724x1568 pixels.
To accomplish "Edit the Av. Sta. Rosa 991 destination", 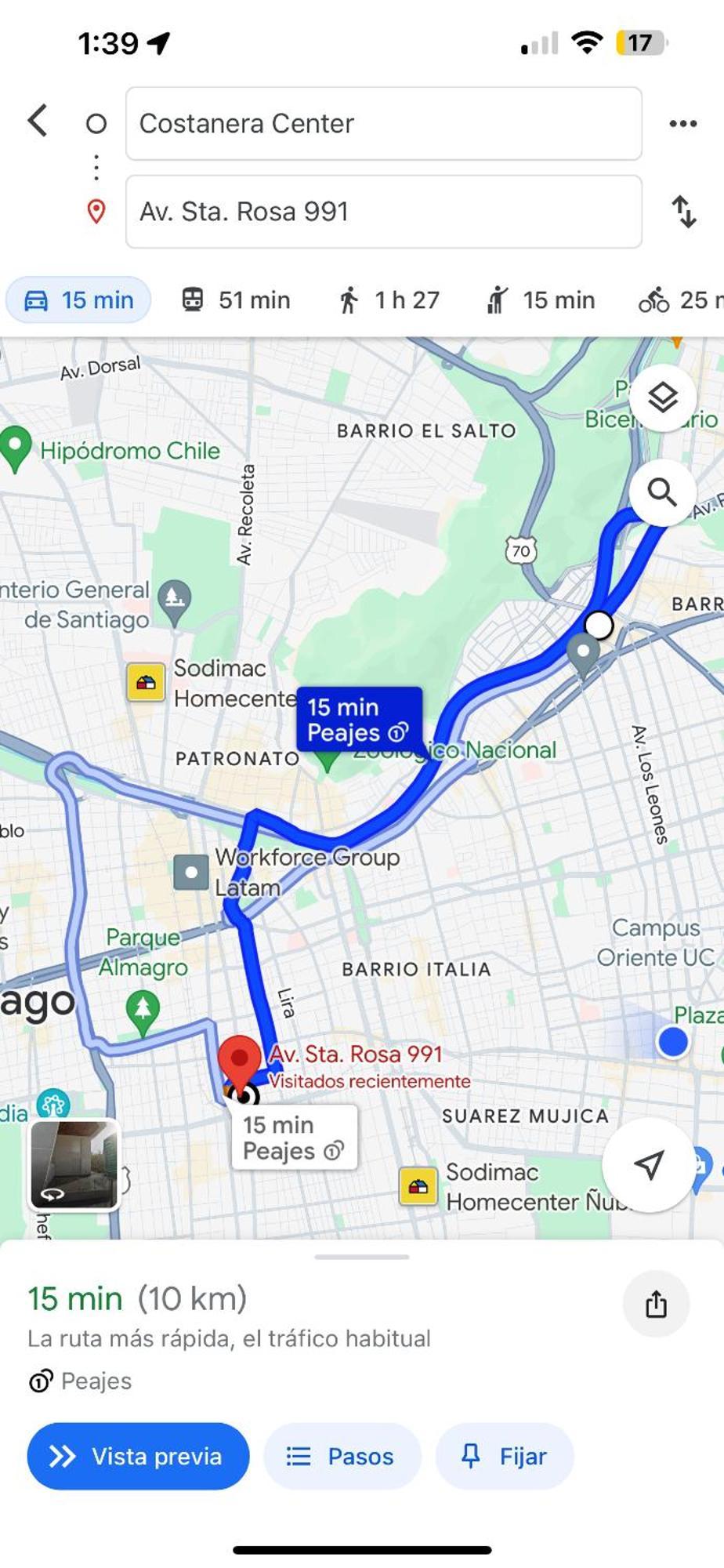I will coord(383,212).
